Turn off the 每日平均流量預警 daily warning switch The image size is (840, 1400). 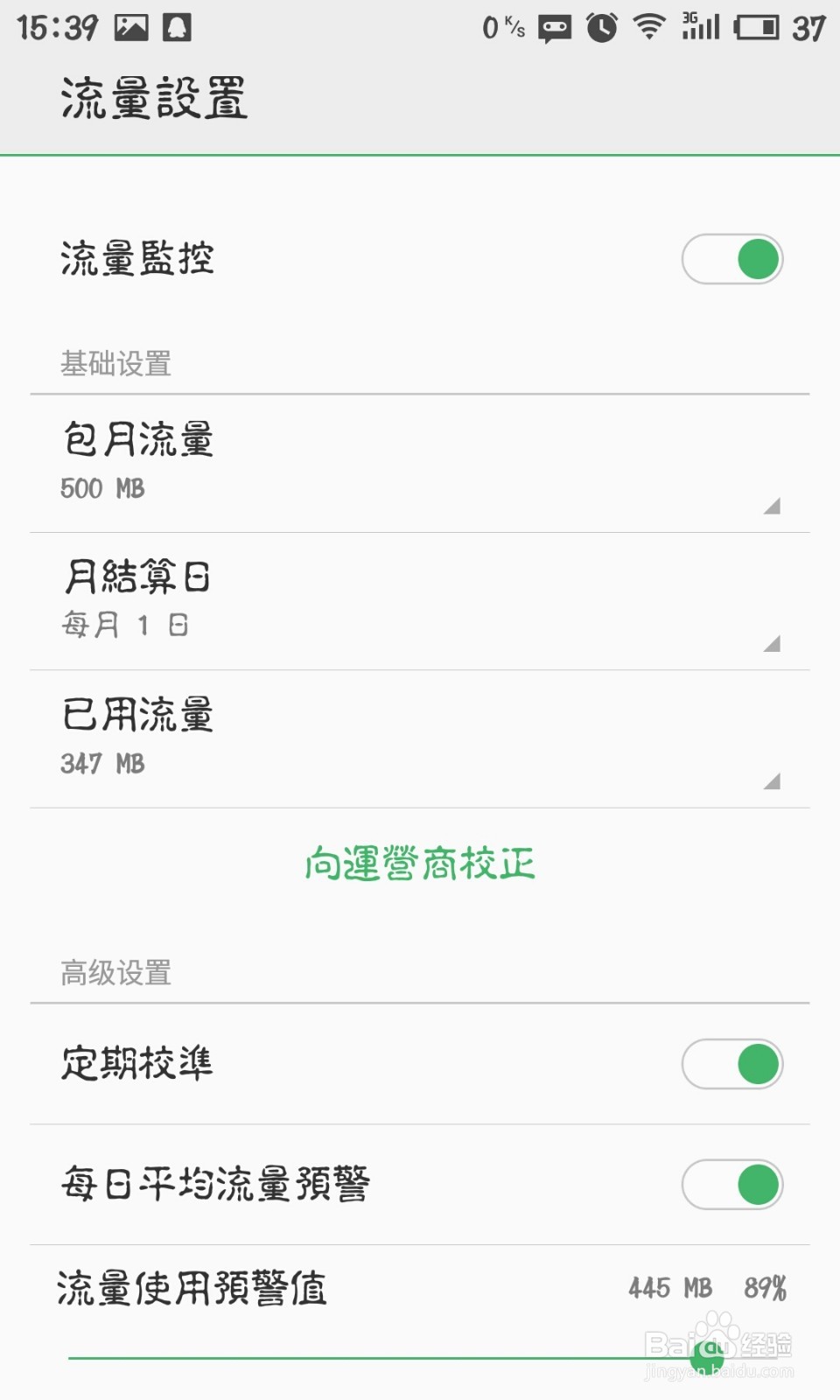pos(733,1185)
